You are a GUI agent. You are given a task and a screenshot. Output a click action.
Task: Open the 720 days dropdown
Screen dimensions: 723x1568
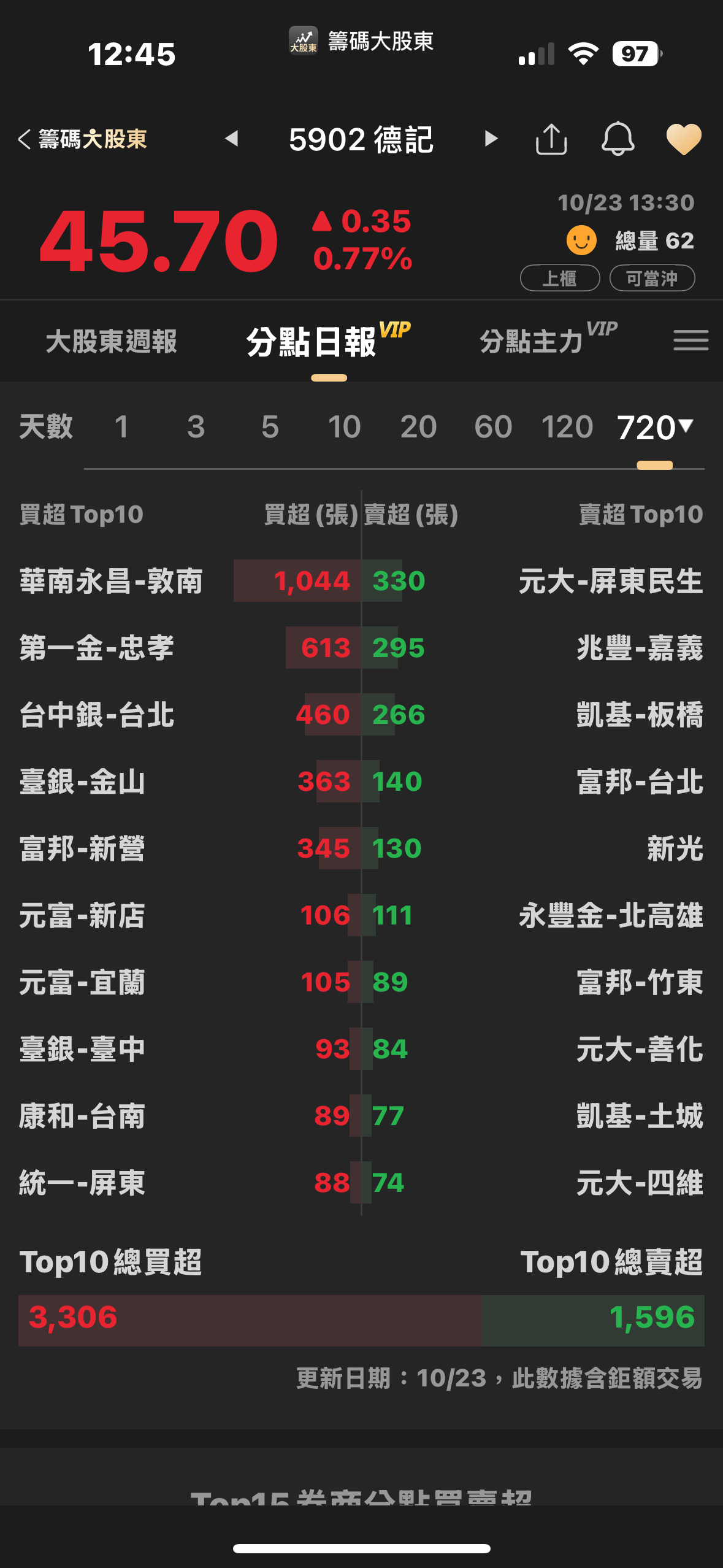[x=654, y=427]
